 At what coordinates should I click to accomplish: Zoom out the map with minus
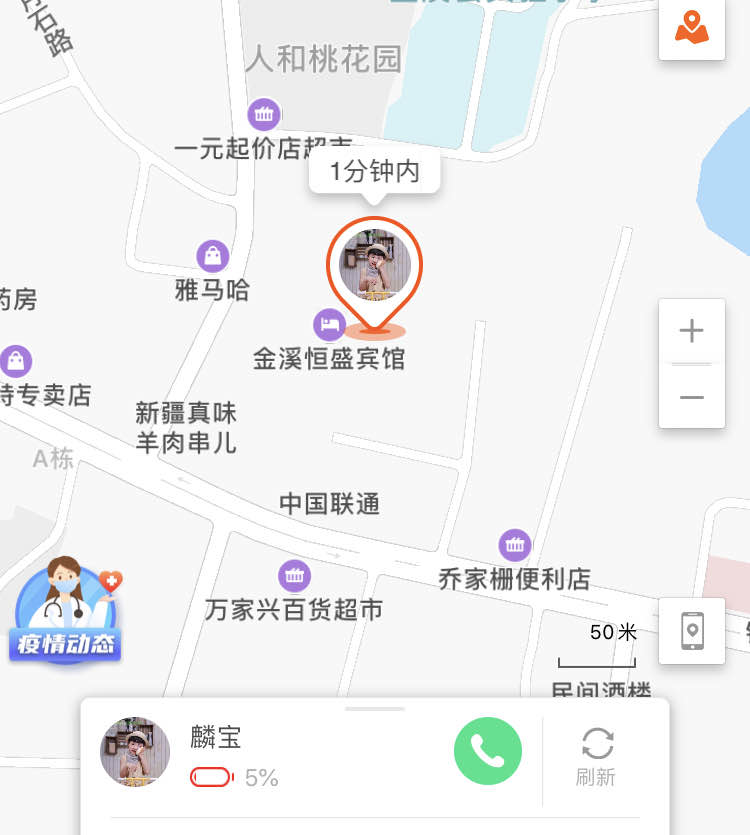click(x=691, y=397)
